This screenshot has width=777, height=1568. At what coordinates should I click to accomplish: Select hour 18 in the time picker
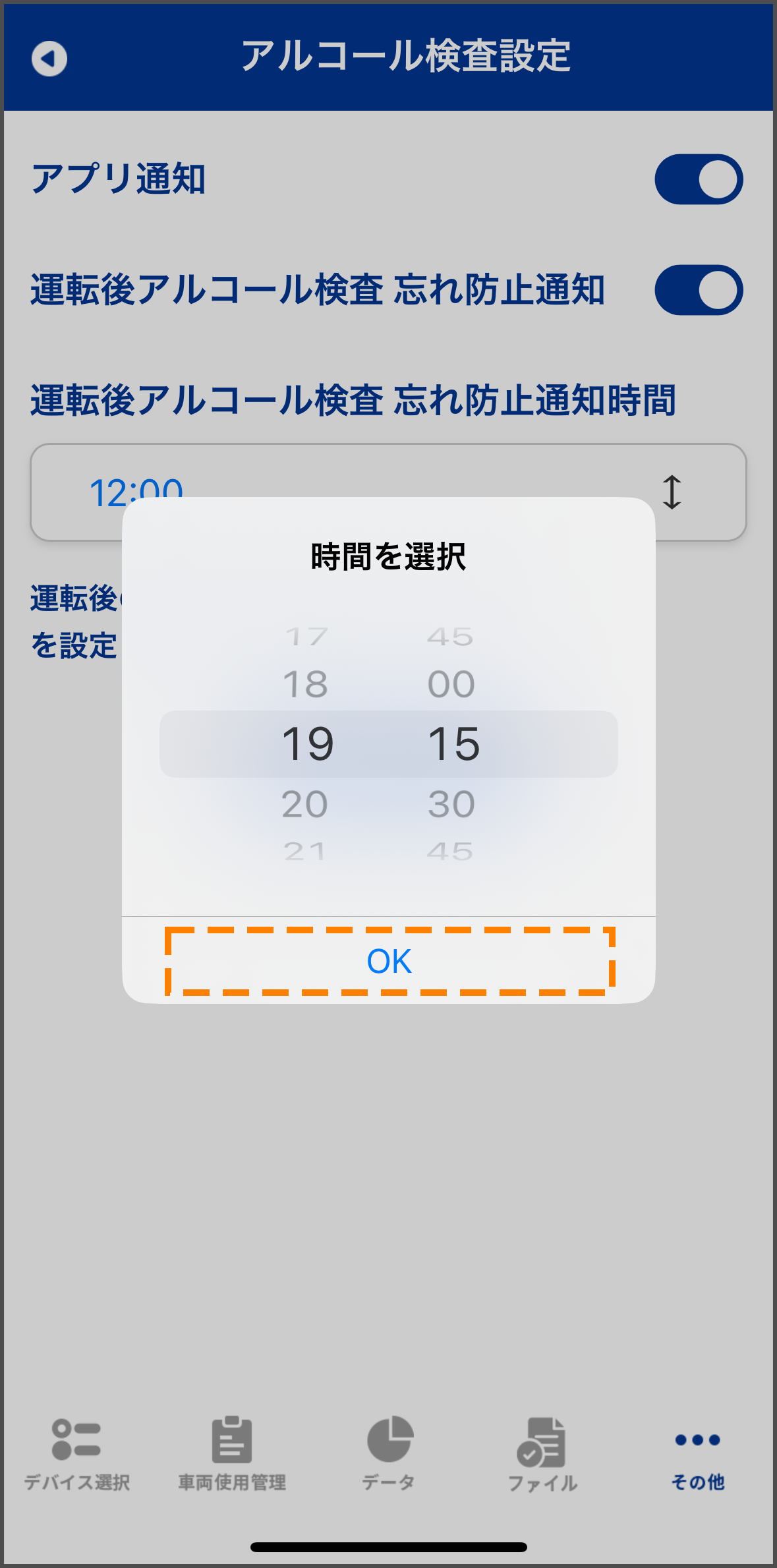pyautogui.click(x=306, y=684)
